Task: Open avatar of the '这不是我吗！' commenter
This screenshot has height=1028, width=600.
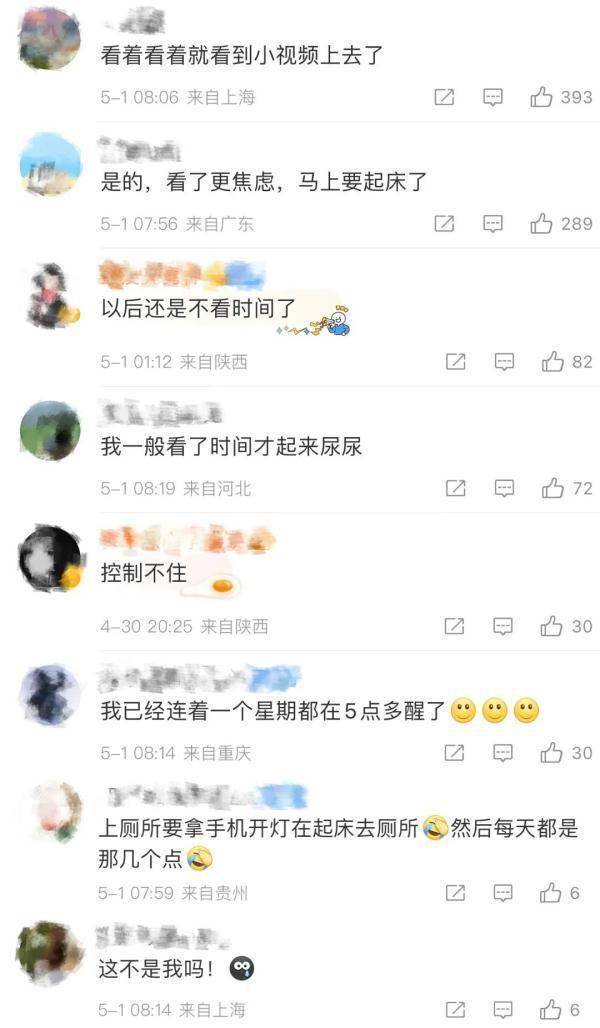Action: [50, 952]
